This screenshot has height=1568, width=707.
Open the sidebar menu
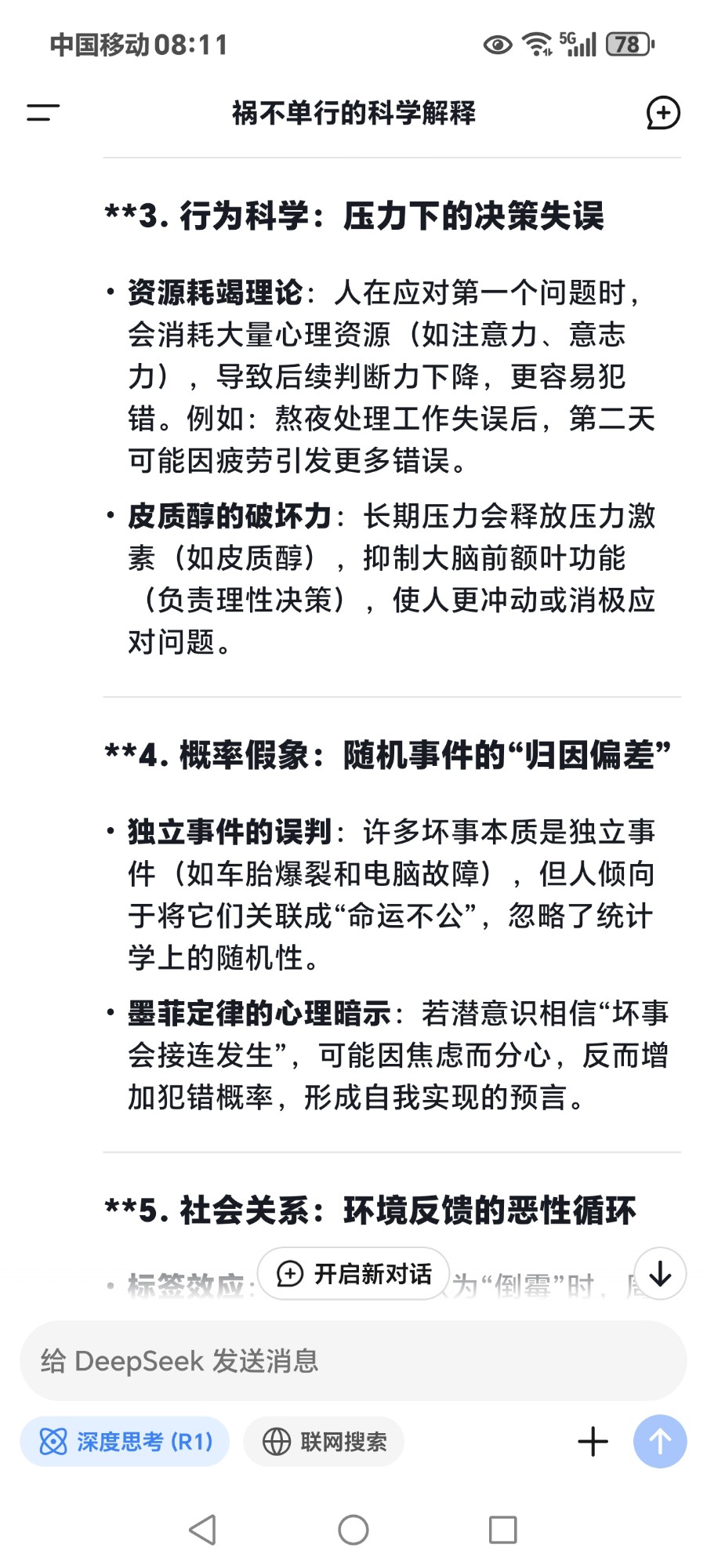point(43,112)
